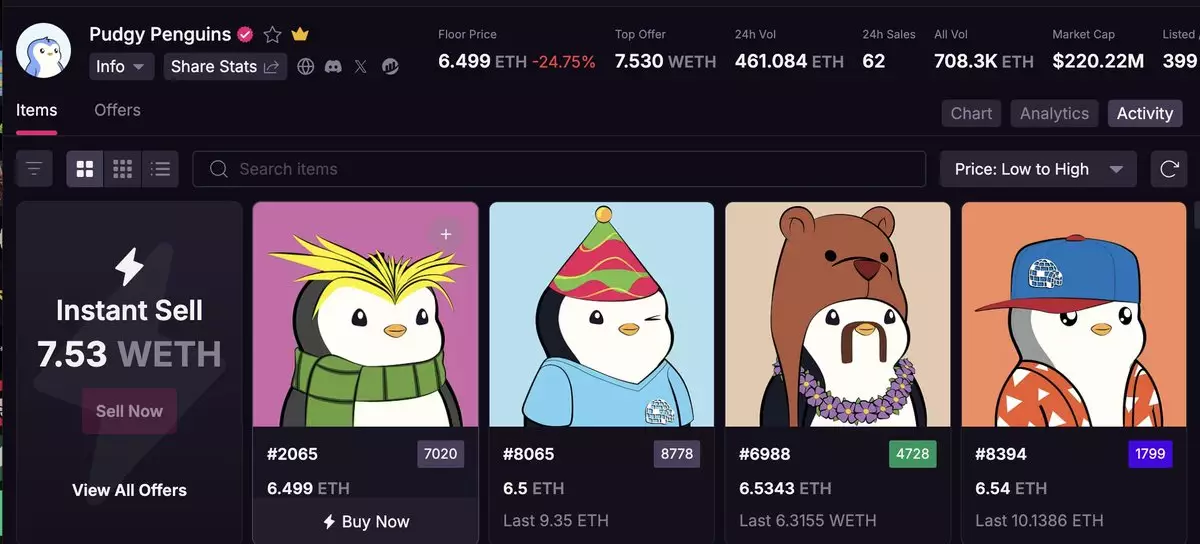
Task: Buy penguin #2065 now
Action: click(x=366, y=521)
